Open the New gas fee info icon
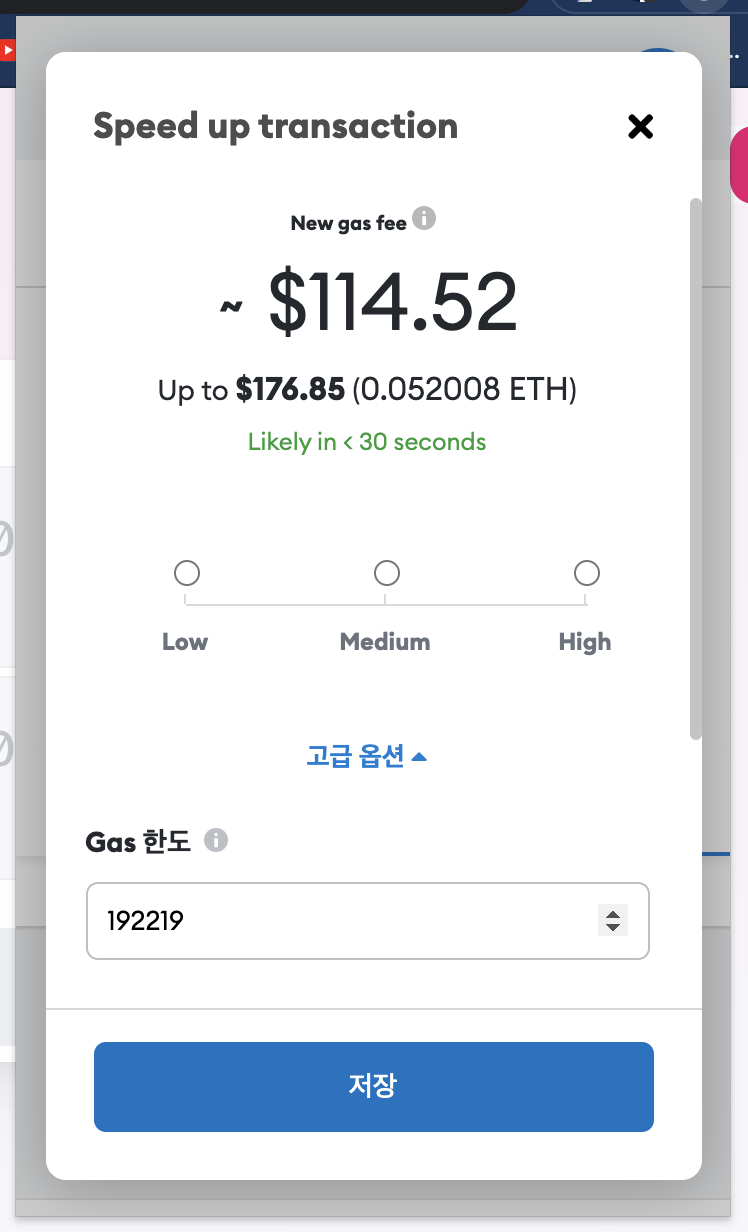748x1232 pixels. click(x=424, y=218)
